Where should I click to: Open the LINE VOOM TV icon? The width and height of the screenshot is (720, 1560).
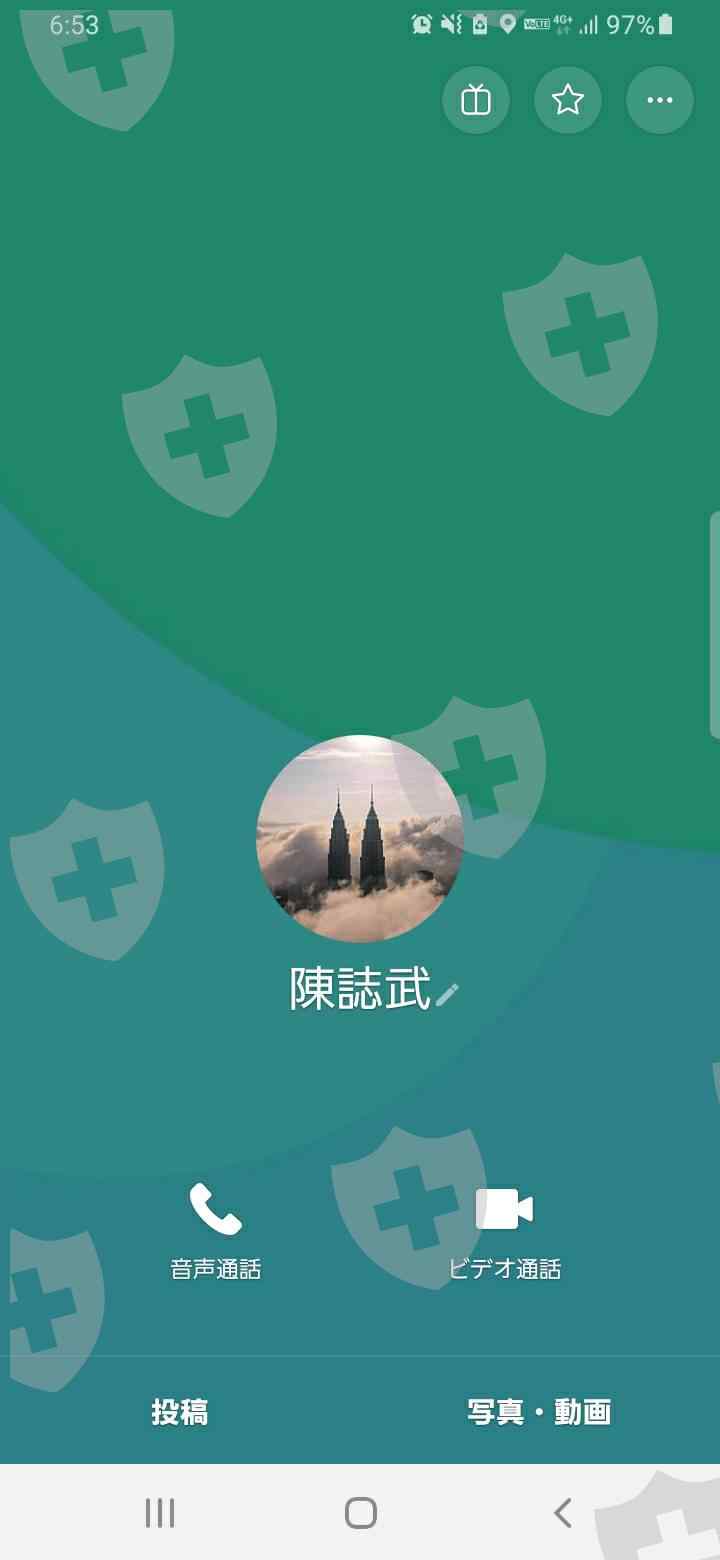(476, 100)
